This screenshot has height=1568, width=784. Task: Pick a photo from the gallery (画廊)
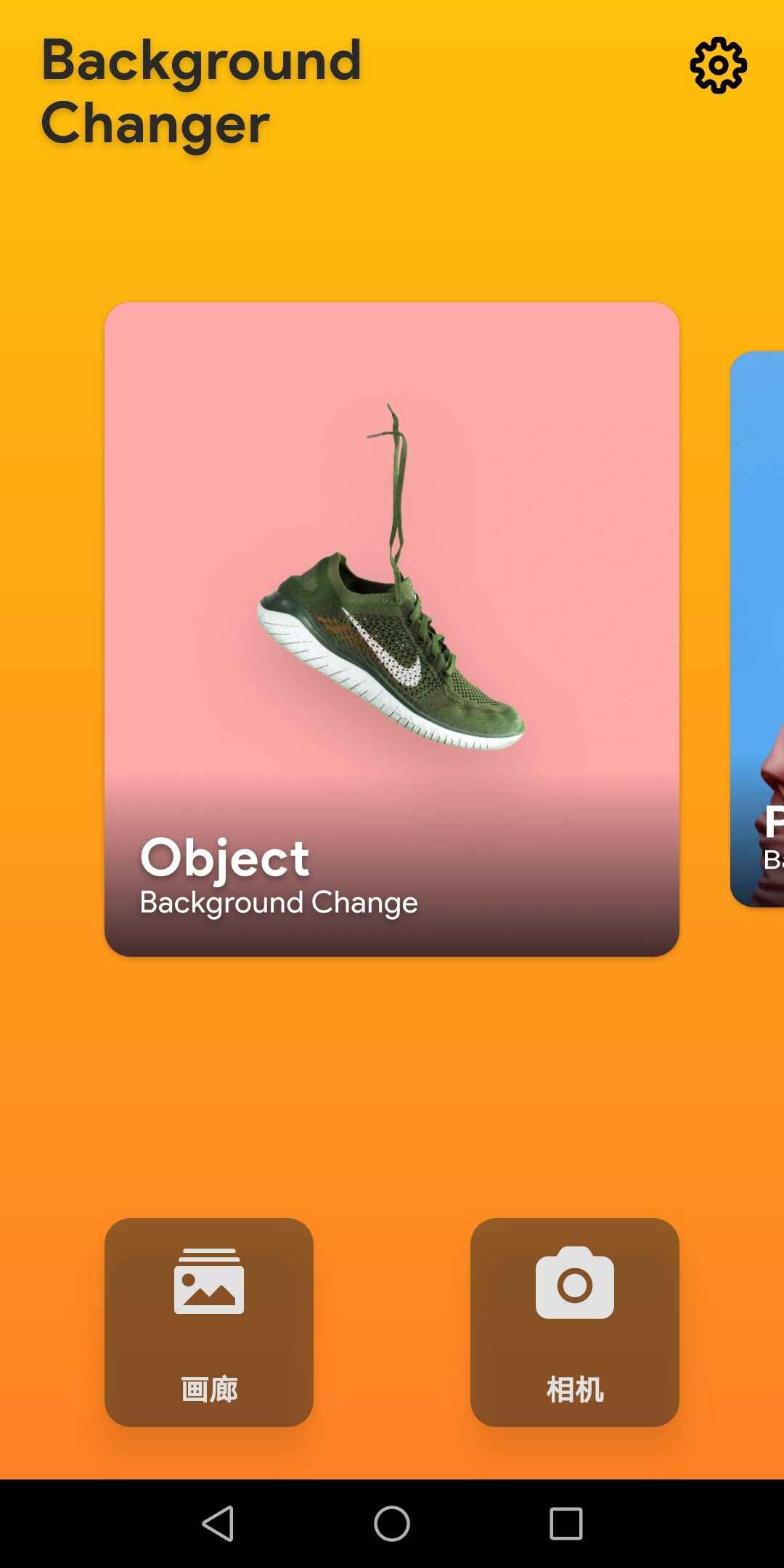(x=209, y=1322)
